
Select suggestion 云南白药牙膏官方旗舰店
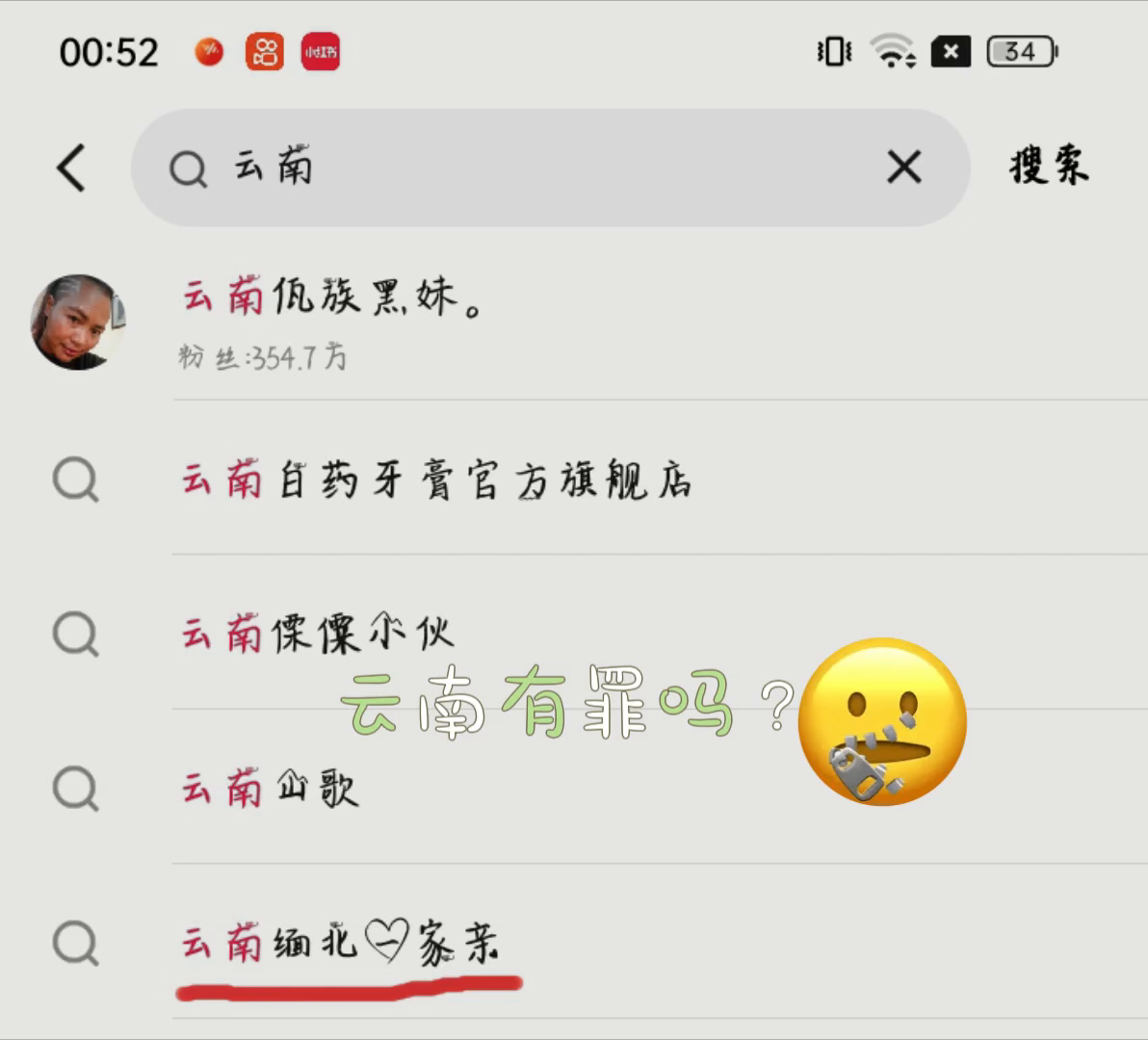pos(436,480)
